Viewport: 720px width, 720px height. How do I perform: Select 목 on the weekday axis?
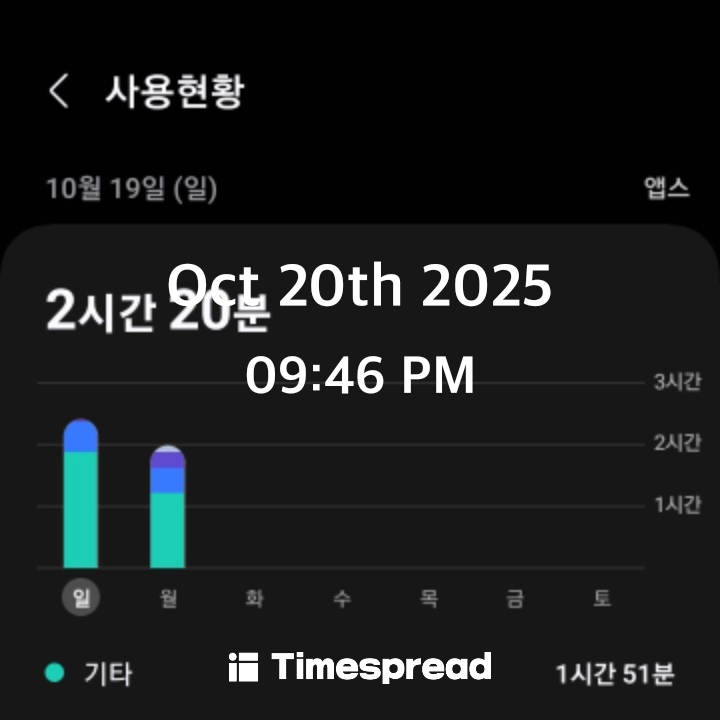pos(428,598)
